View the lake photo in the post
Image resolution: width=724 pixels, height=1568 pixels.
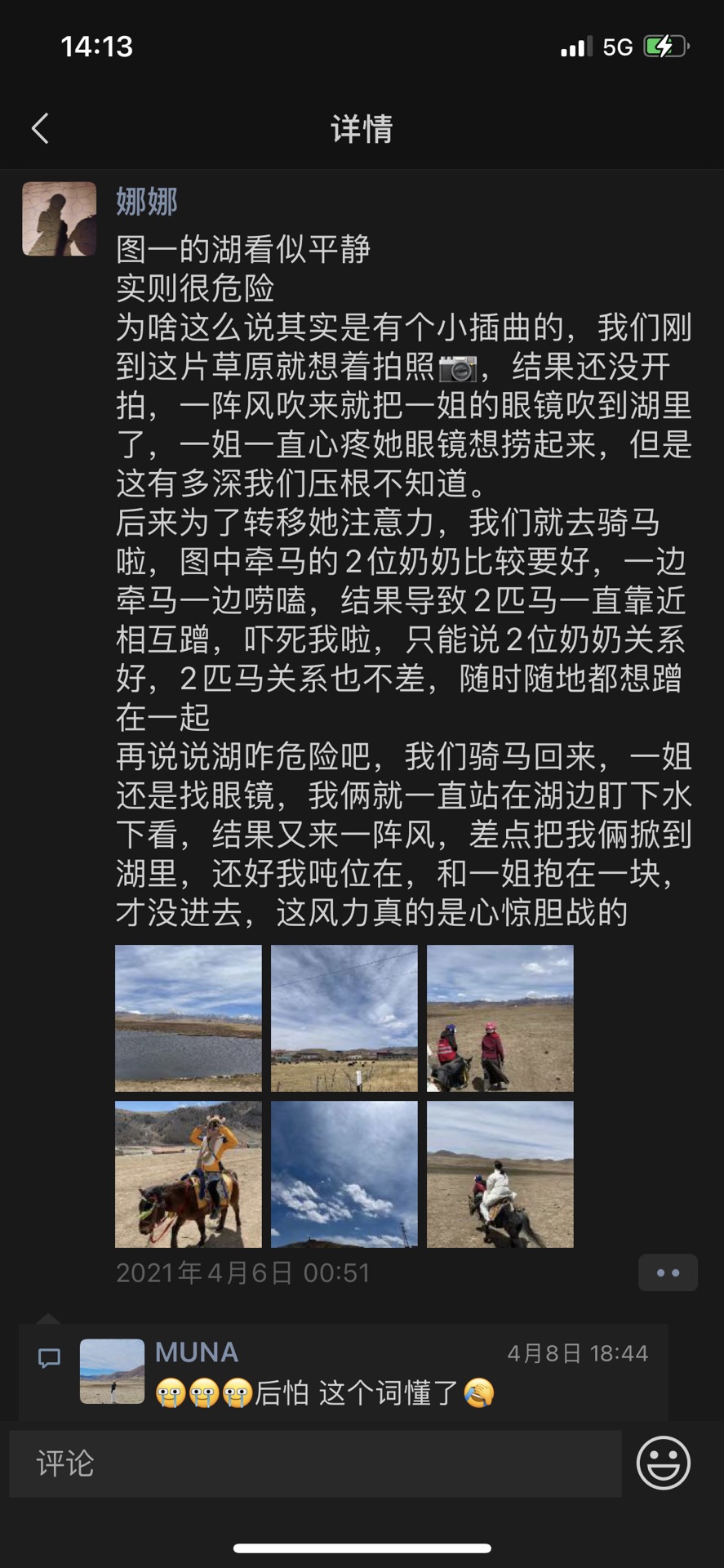click(x=189, y=1018)
